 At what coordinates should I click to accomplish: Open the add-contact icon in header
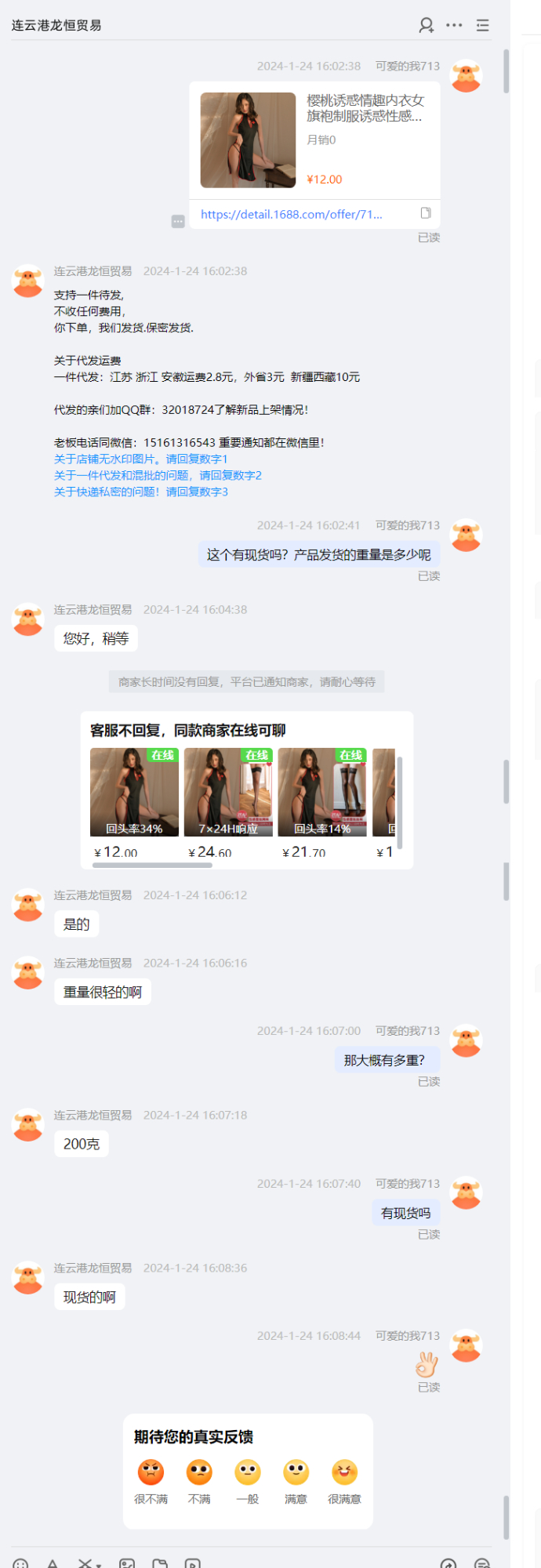[426, 25]
